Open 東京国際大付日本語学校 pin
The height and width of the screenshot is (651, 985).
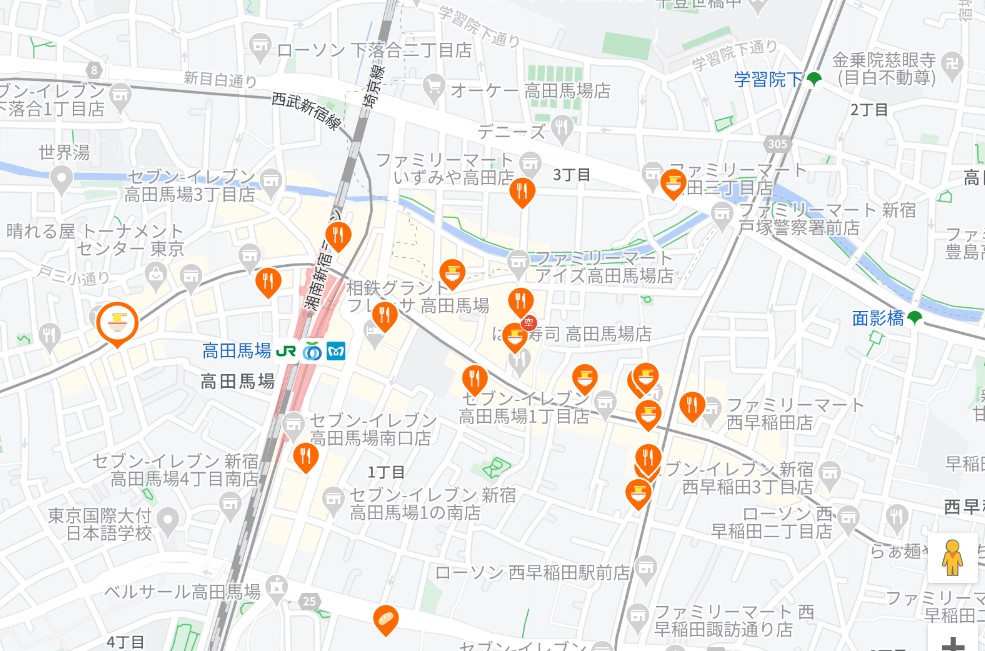[x=167, y=520]
